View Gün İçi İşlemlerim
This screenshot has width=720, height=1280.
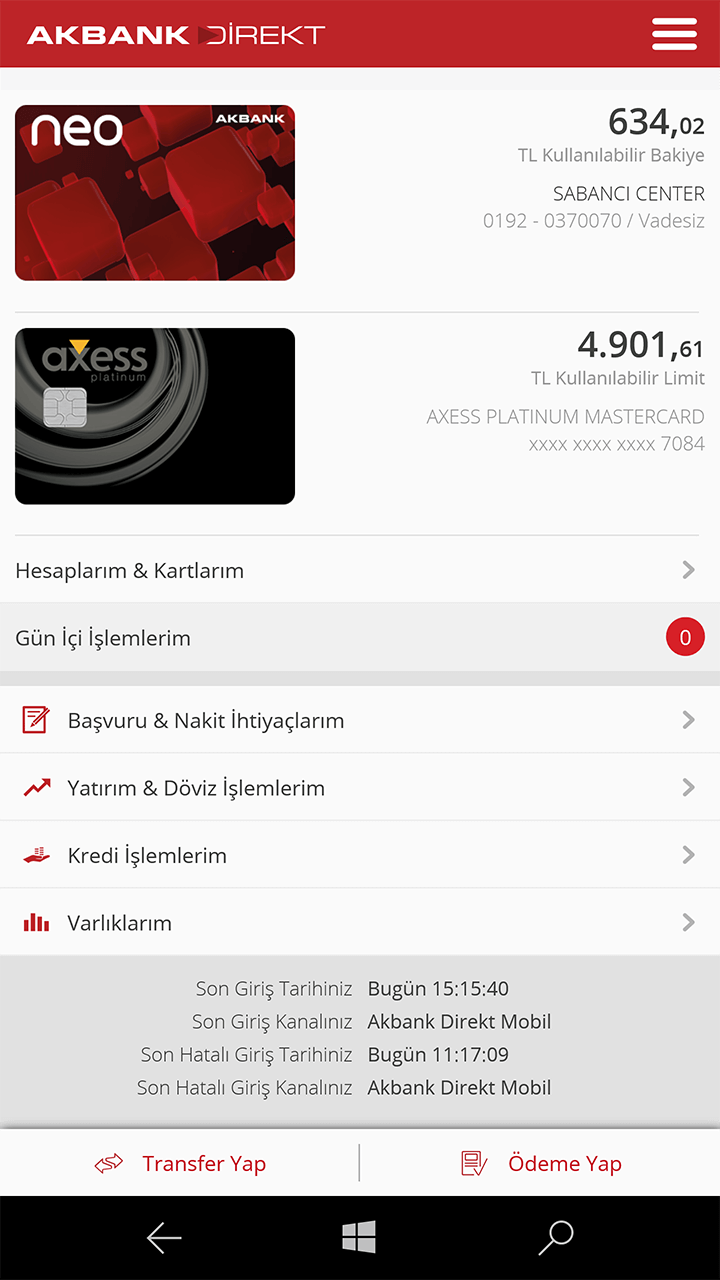coord(360,638)
